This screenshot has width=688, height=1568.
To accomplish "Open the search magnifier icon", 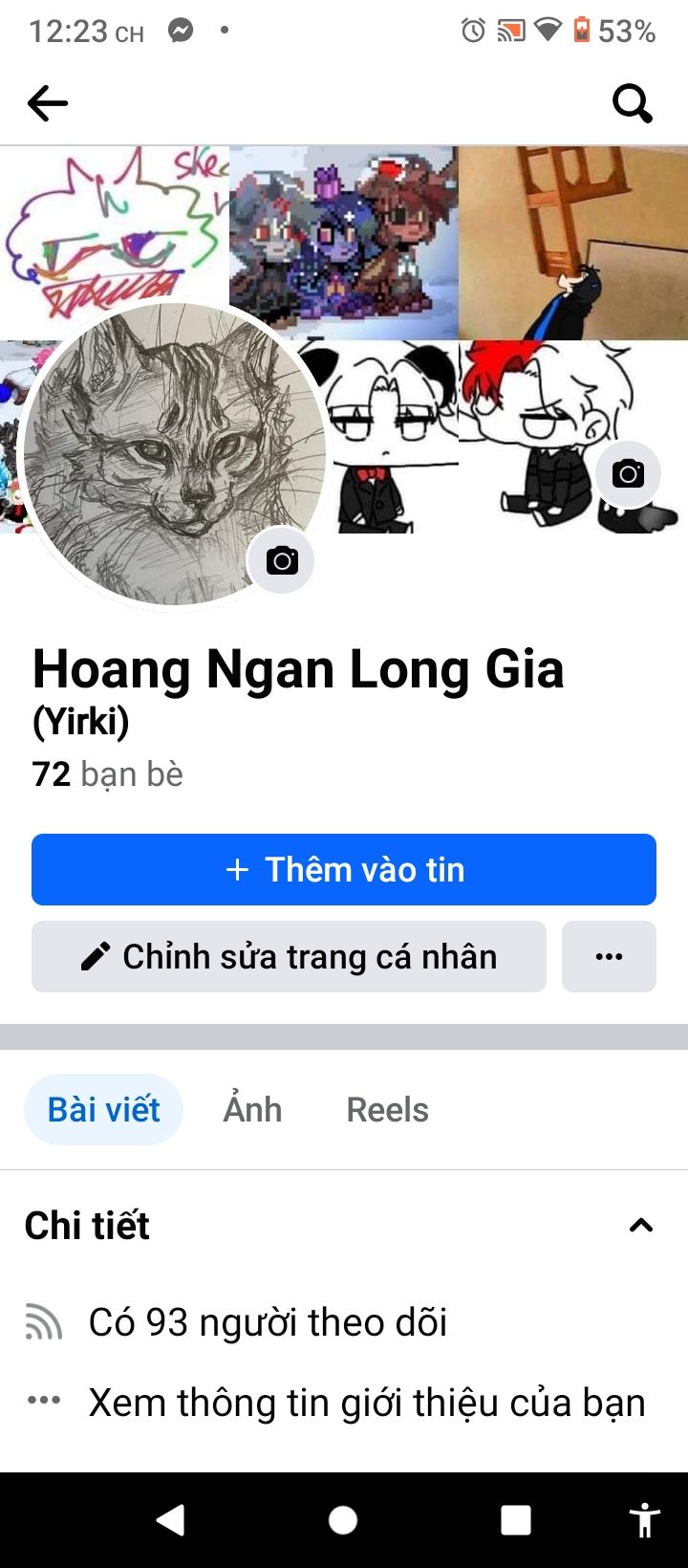I will [632, 103].
